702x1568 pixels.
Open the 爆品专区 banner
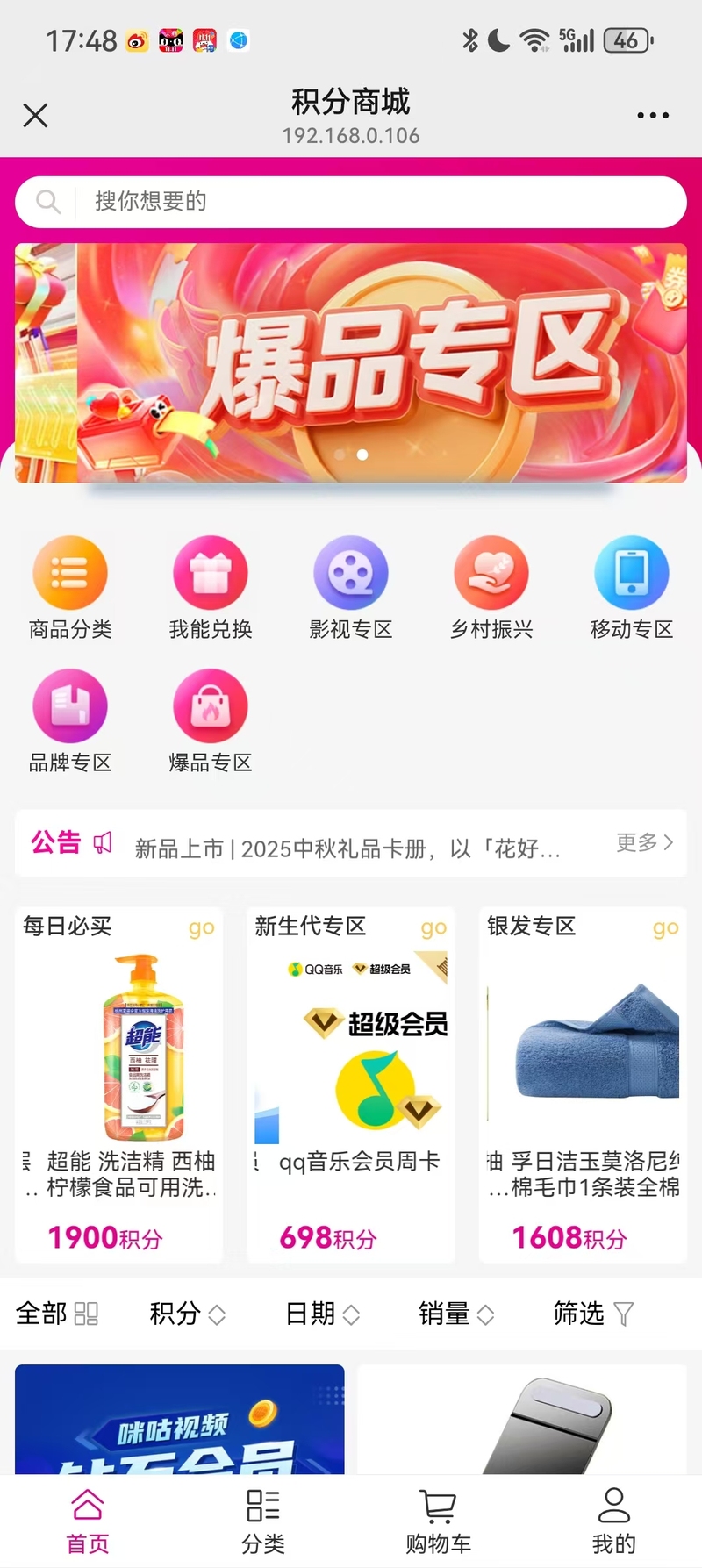351,362
